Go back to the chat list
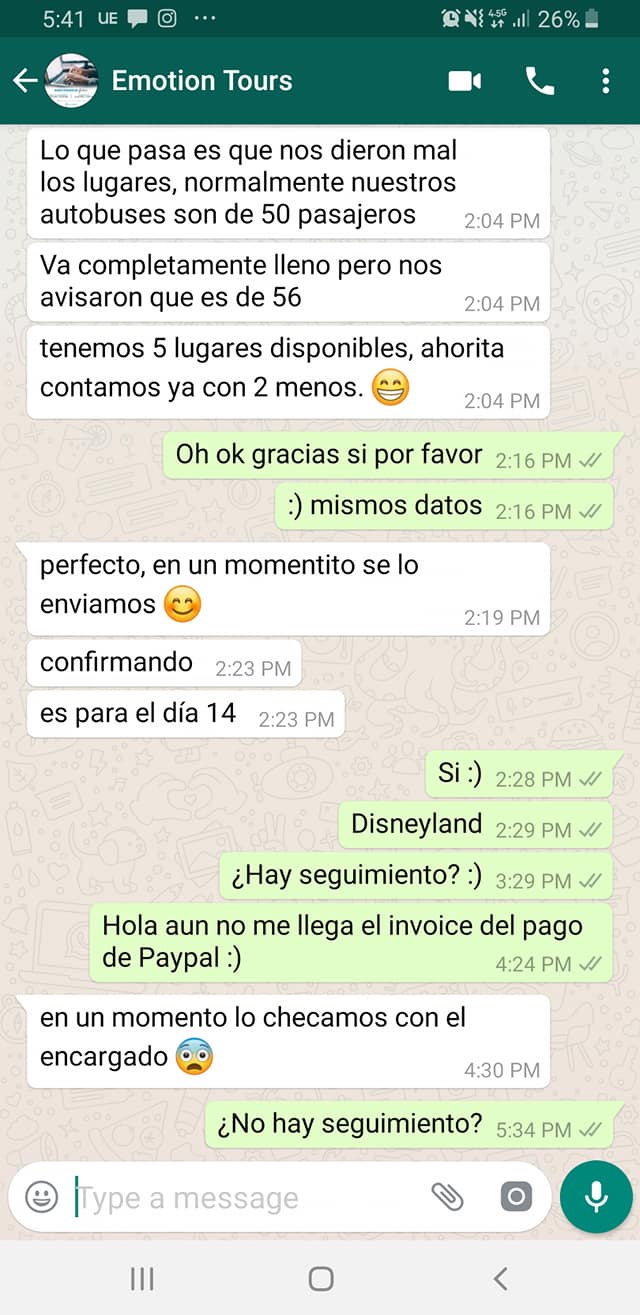640x1315 pixels. click(24, 81)
